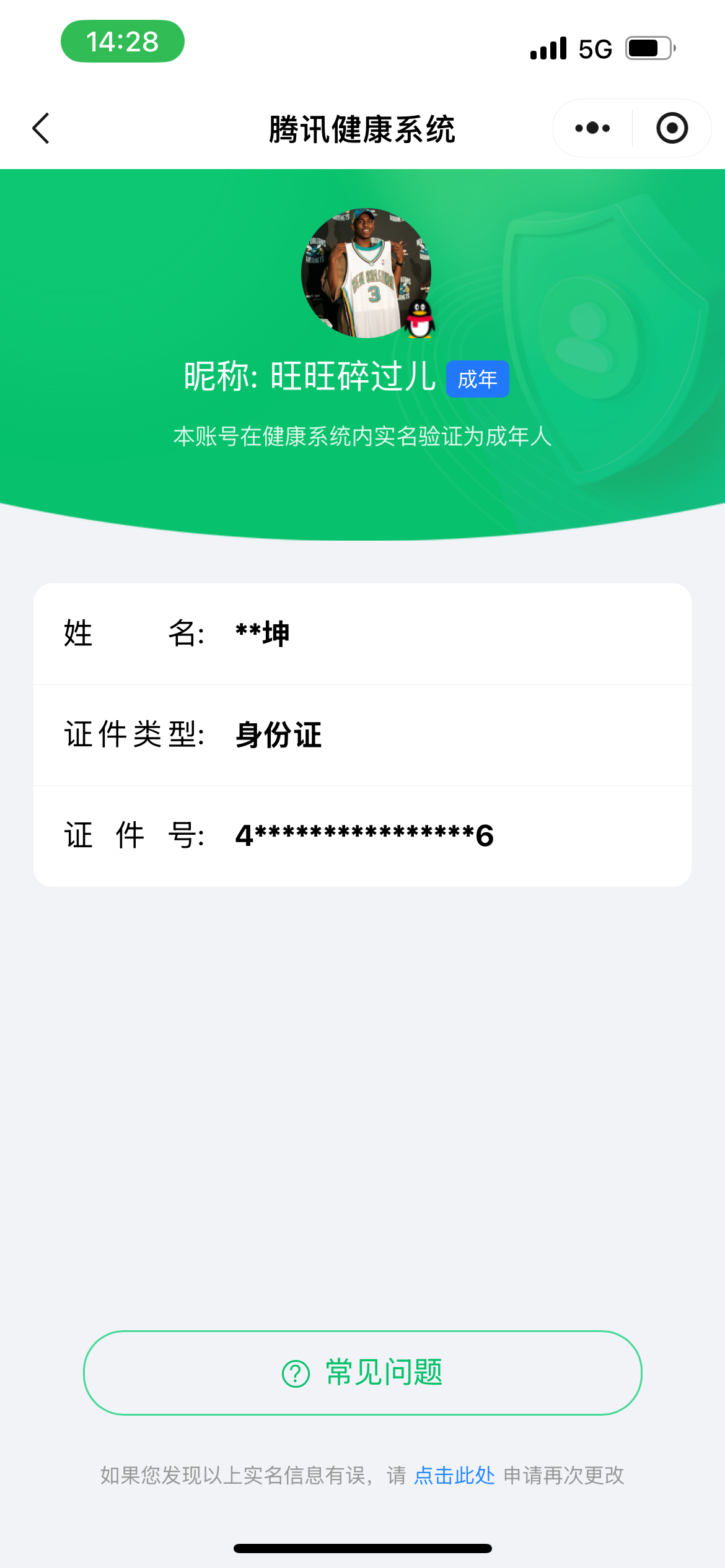The width and height of the screenshot is (725, 1568).
Task: Open the 常见问题 FAQ button
Action: pyautogui.click(x=362, y=1372)
